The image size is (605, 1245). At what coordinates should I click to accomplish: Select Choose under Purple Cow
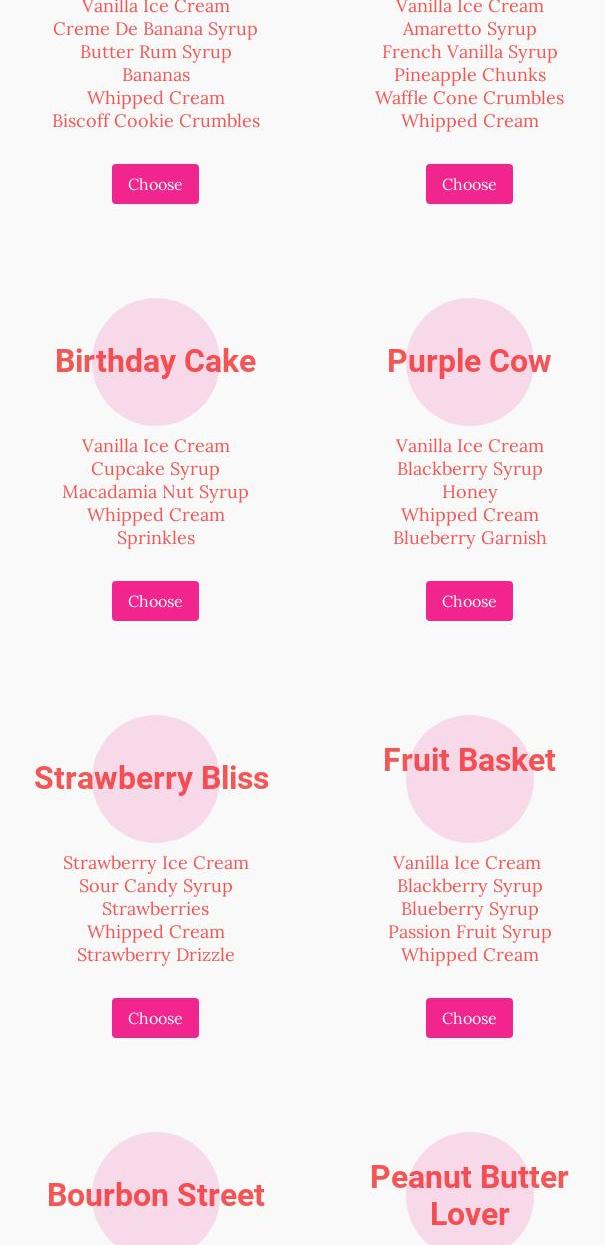pos(469,601)
